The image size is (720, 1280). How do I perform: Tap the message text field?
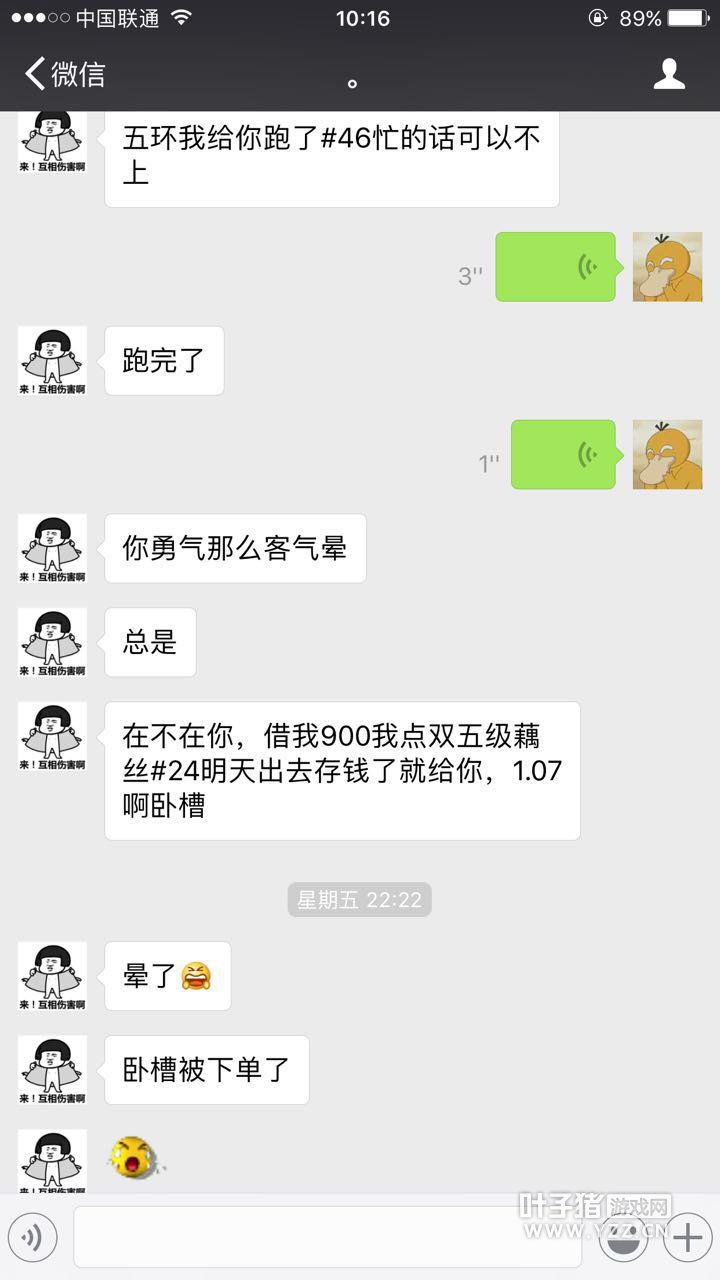point(327,1238)
